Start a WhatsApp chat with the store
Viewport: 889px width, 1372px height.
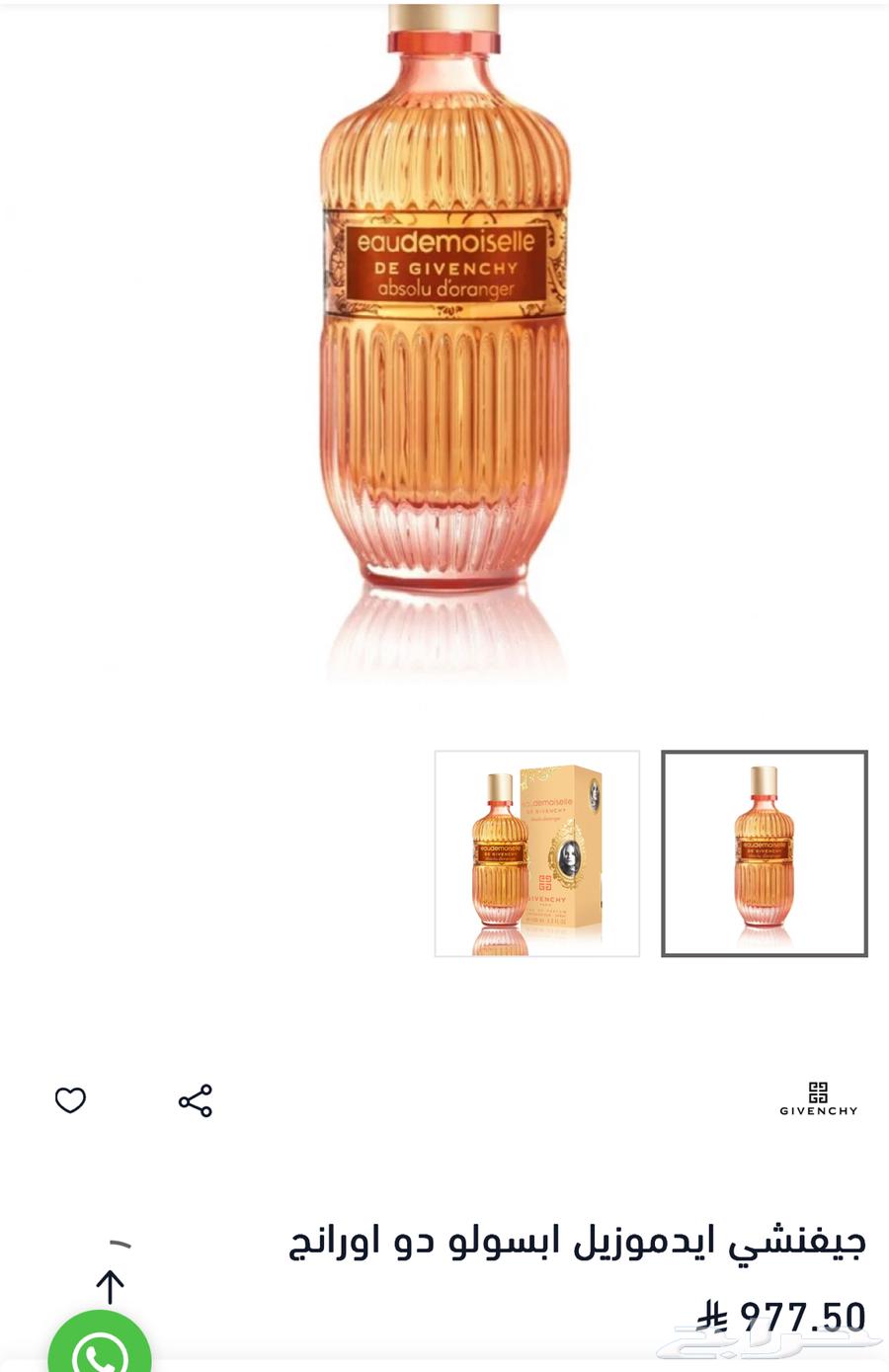pyautogui.click(x=100, y=1347)
